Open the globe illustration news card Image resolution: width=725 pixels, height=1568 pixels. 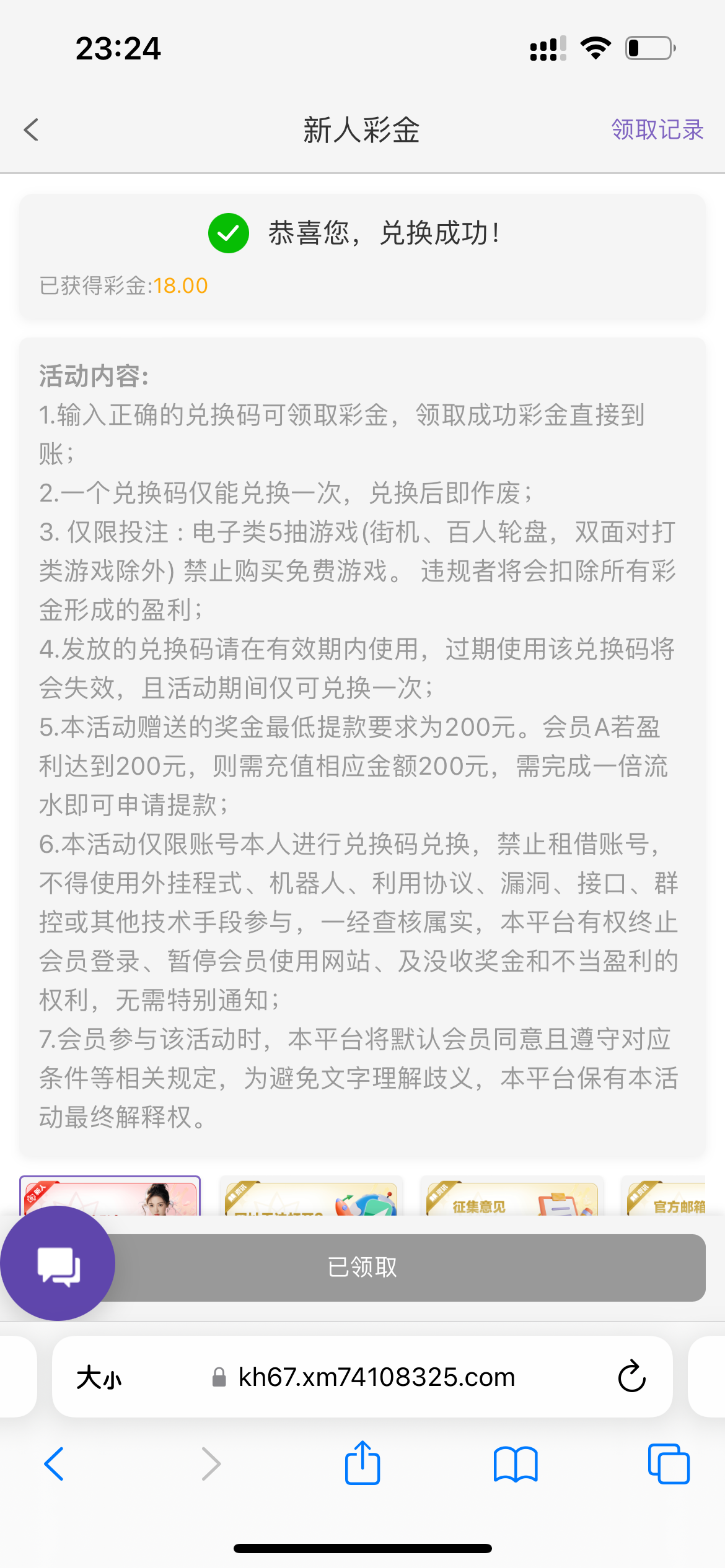click(x=311, y=1198)
